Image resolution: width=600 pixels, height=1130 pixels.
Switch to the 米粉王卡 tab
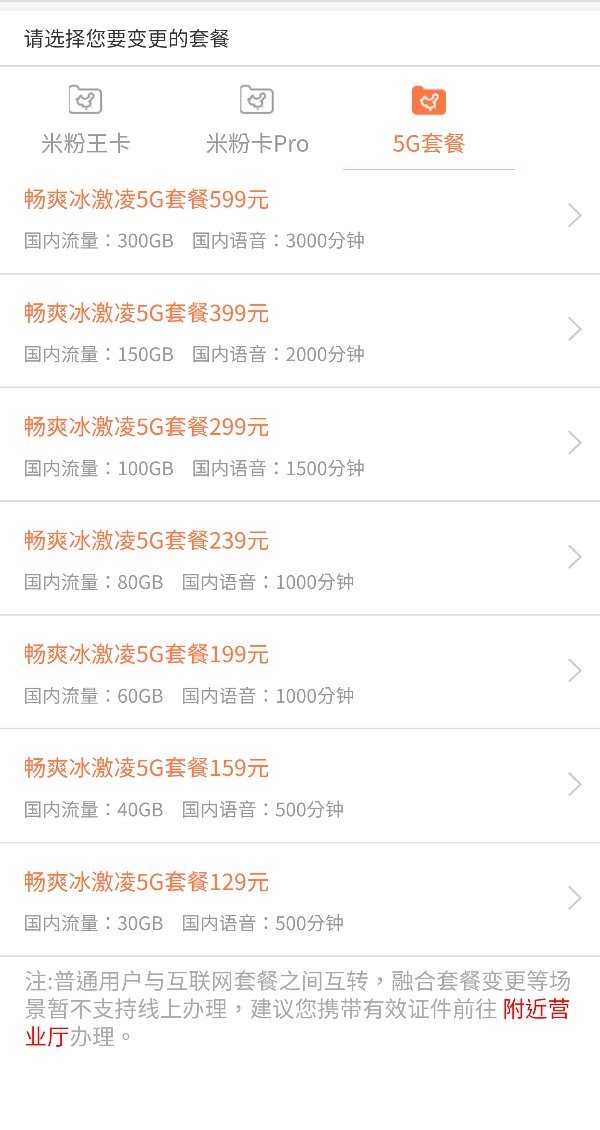coord(86,122)
